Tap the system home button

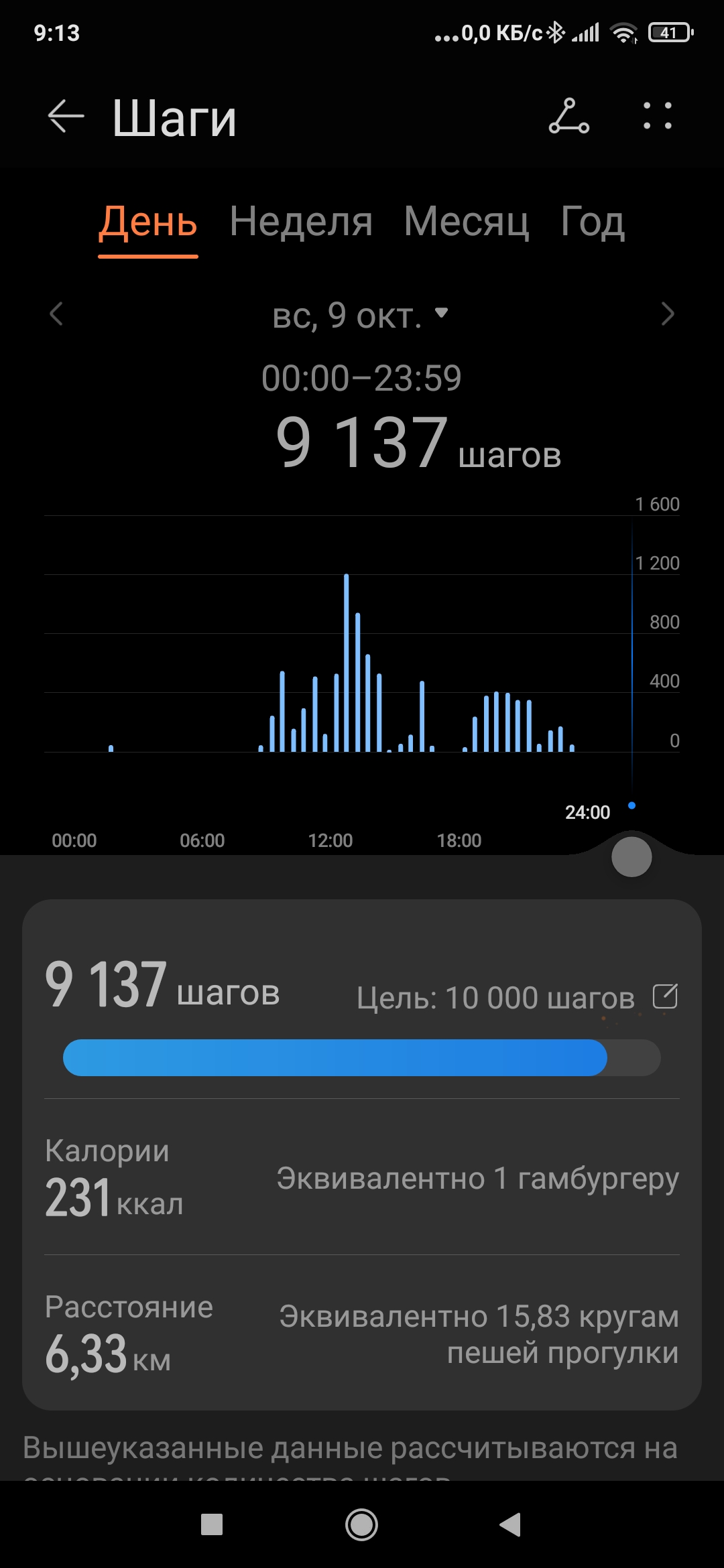pos(361,1525)
